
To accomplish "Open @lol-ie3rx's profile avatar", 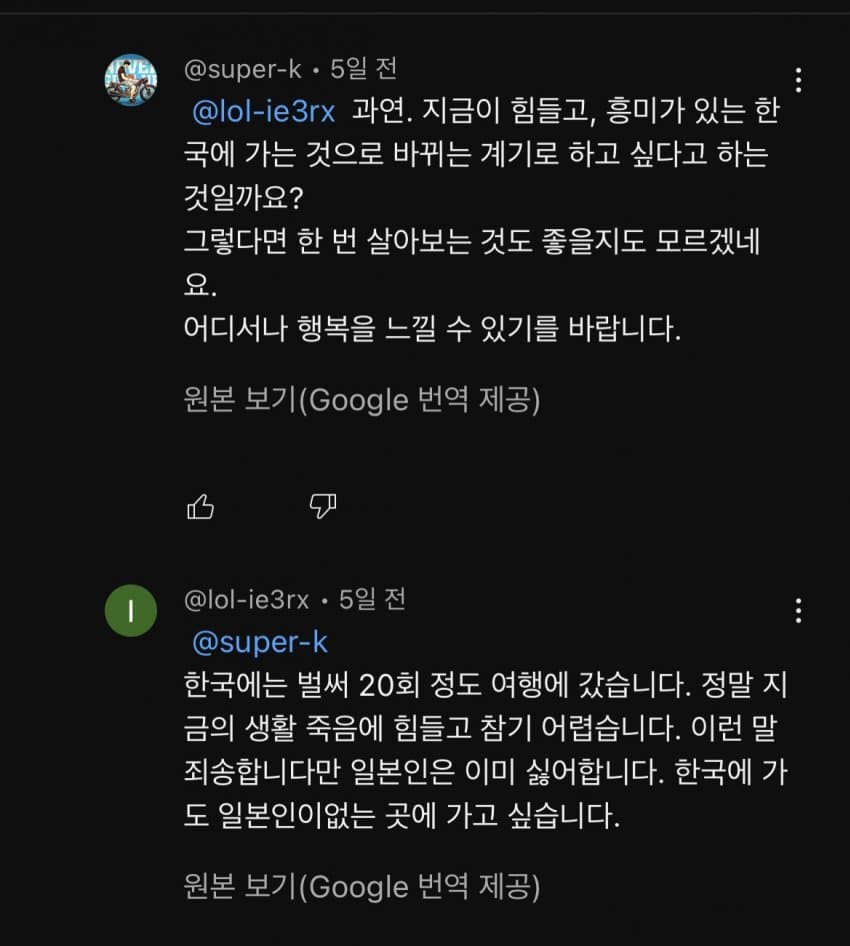I will (131, 610).
